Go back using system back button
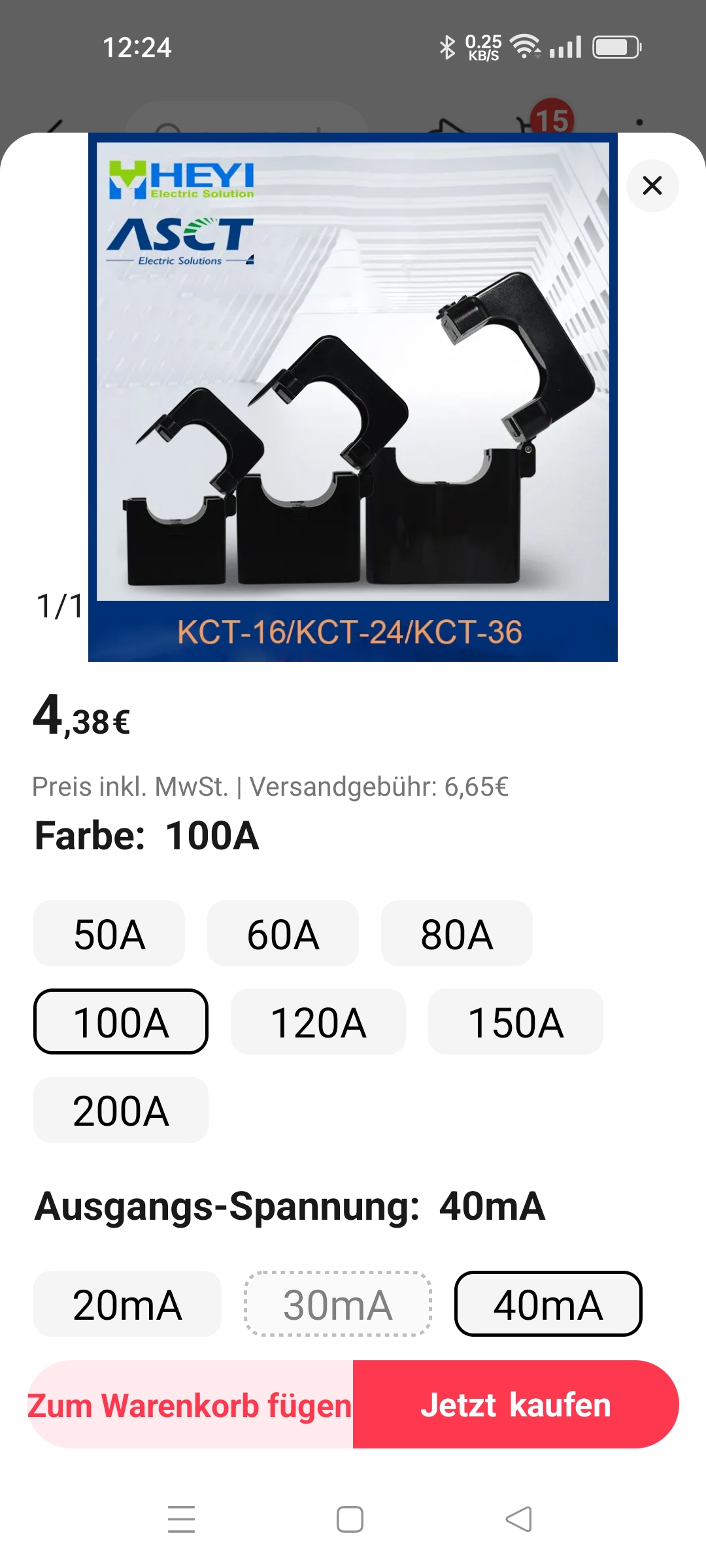The height and width of the screenshot is (1568, 706). tap(519, 1519)
